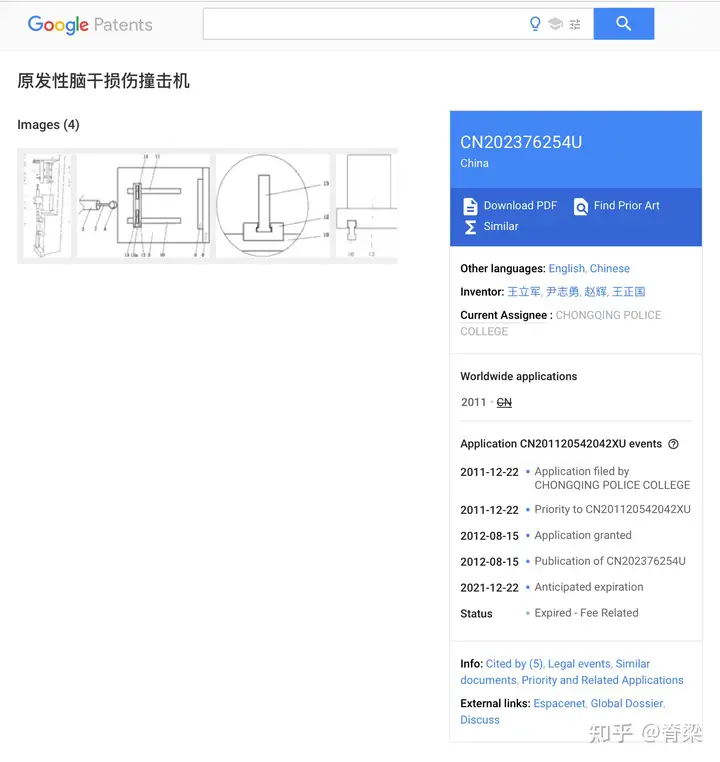Viewport: 720px width, 762px height.
Task: Open Find Prior Art
Action: [x=616, y=206]
